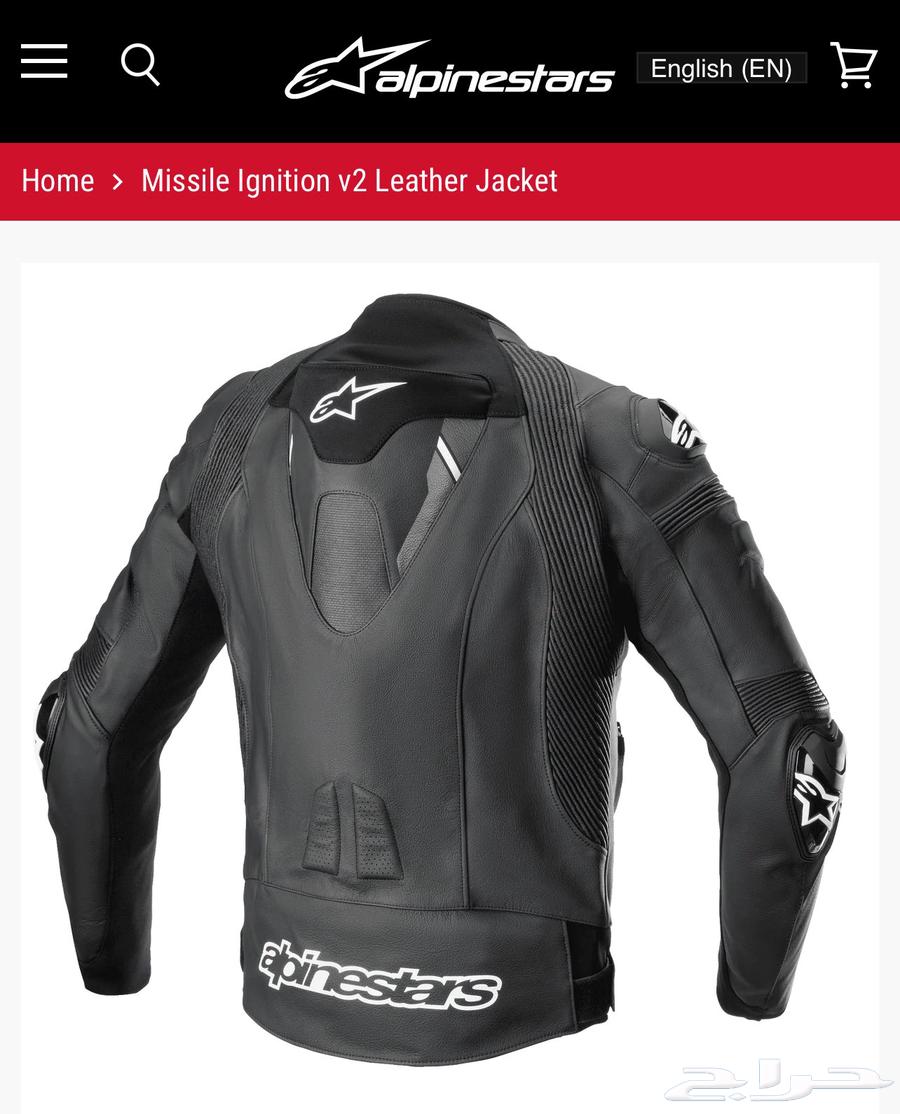Select the Missile Ignition v2 breadcrumb title
900x1114 pixels.
click(x=350, y=181)
